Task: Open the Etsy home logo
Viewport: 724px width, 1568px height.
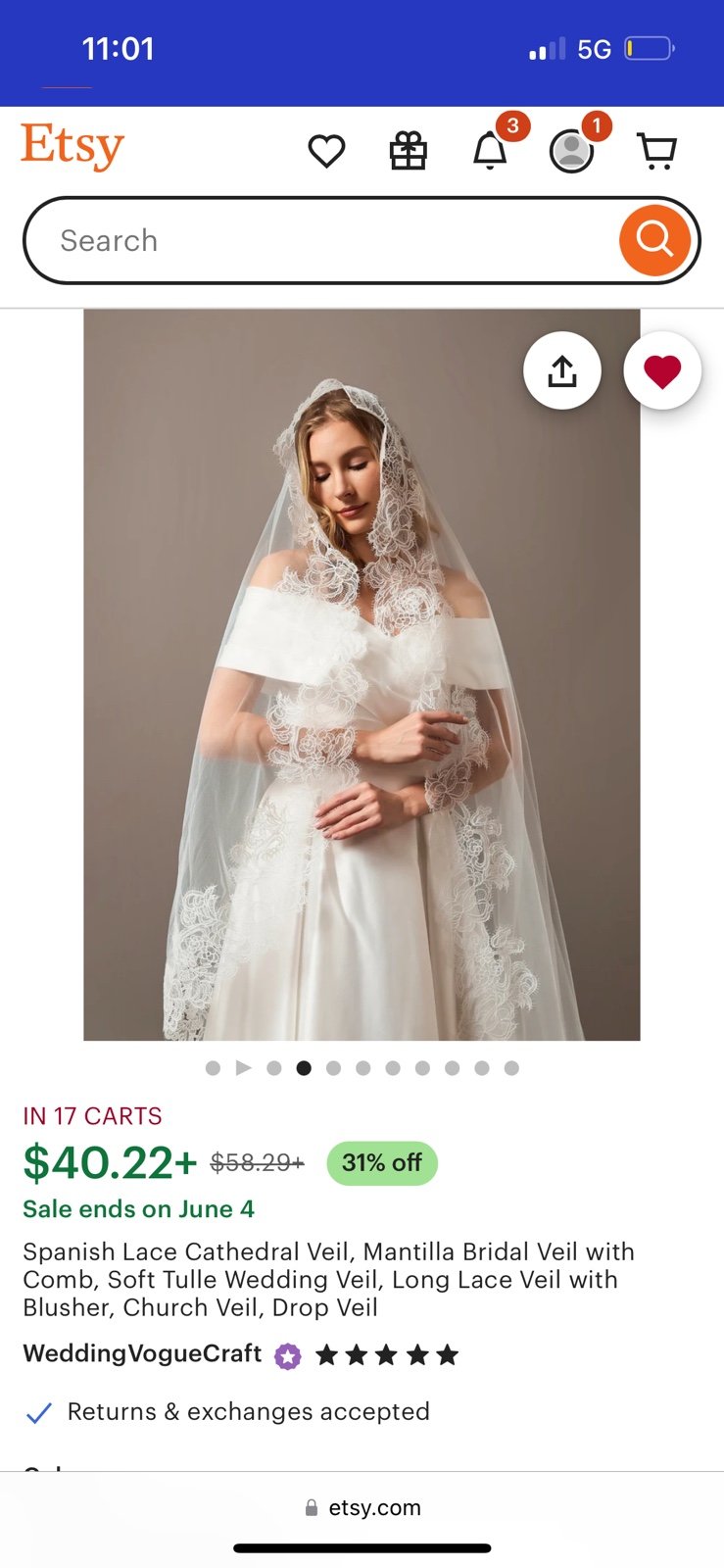Action: (72, 146)
